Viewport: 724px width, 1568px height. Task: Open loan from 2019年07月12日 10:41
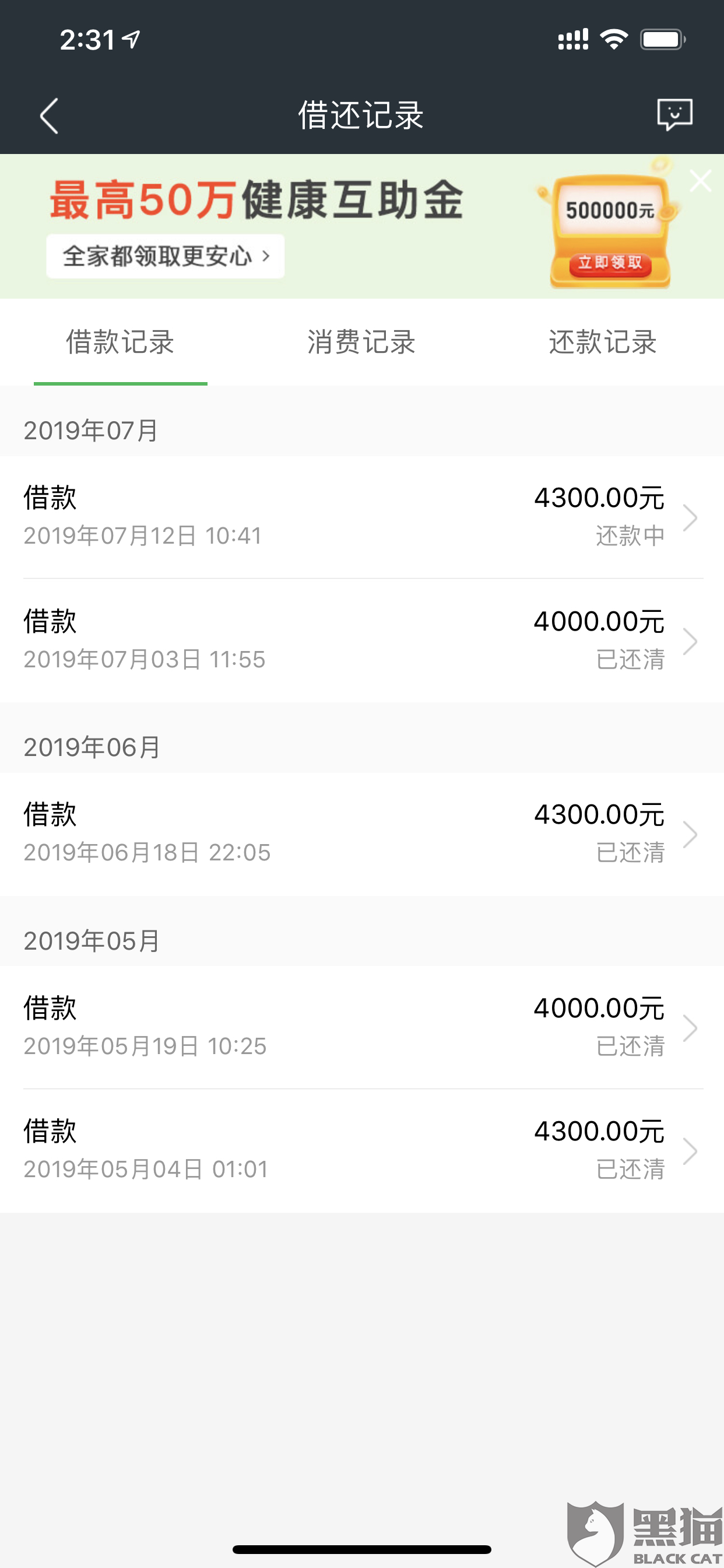pos(362,517)
